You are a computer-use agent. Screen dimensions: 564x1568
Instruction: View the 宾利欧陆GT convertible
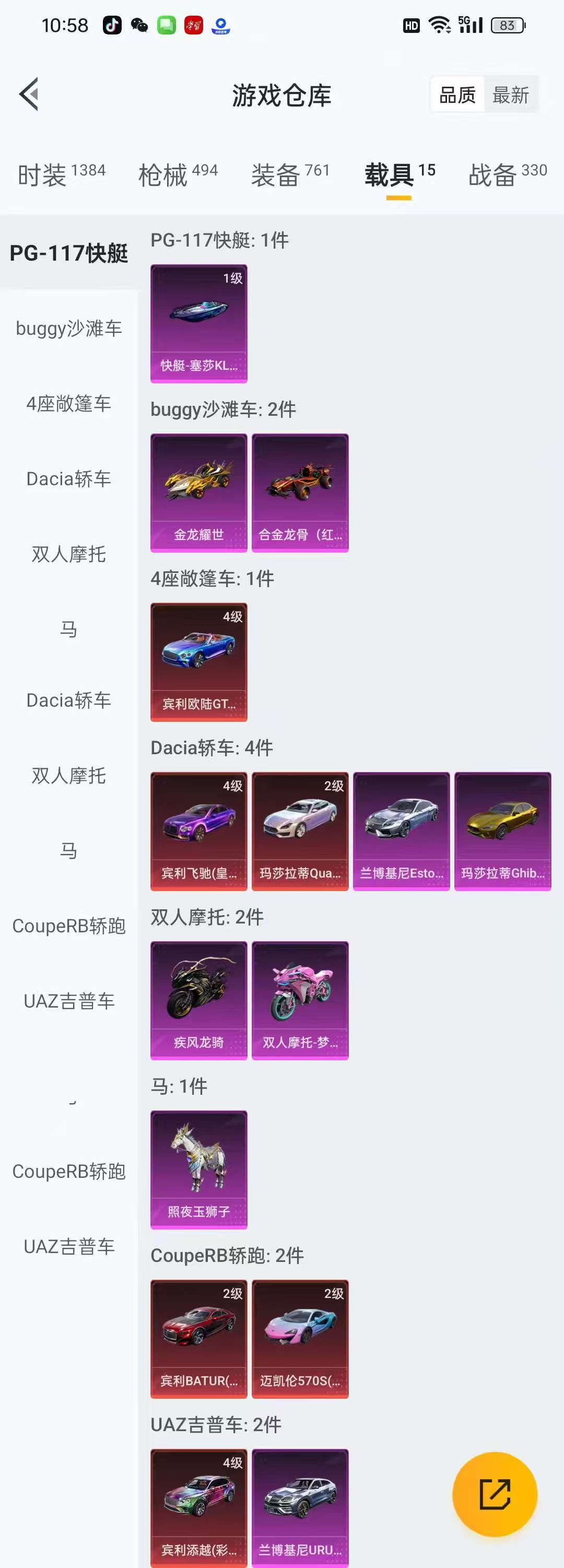pyautogui.click(x=199, y=662)
